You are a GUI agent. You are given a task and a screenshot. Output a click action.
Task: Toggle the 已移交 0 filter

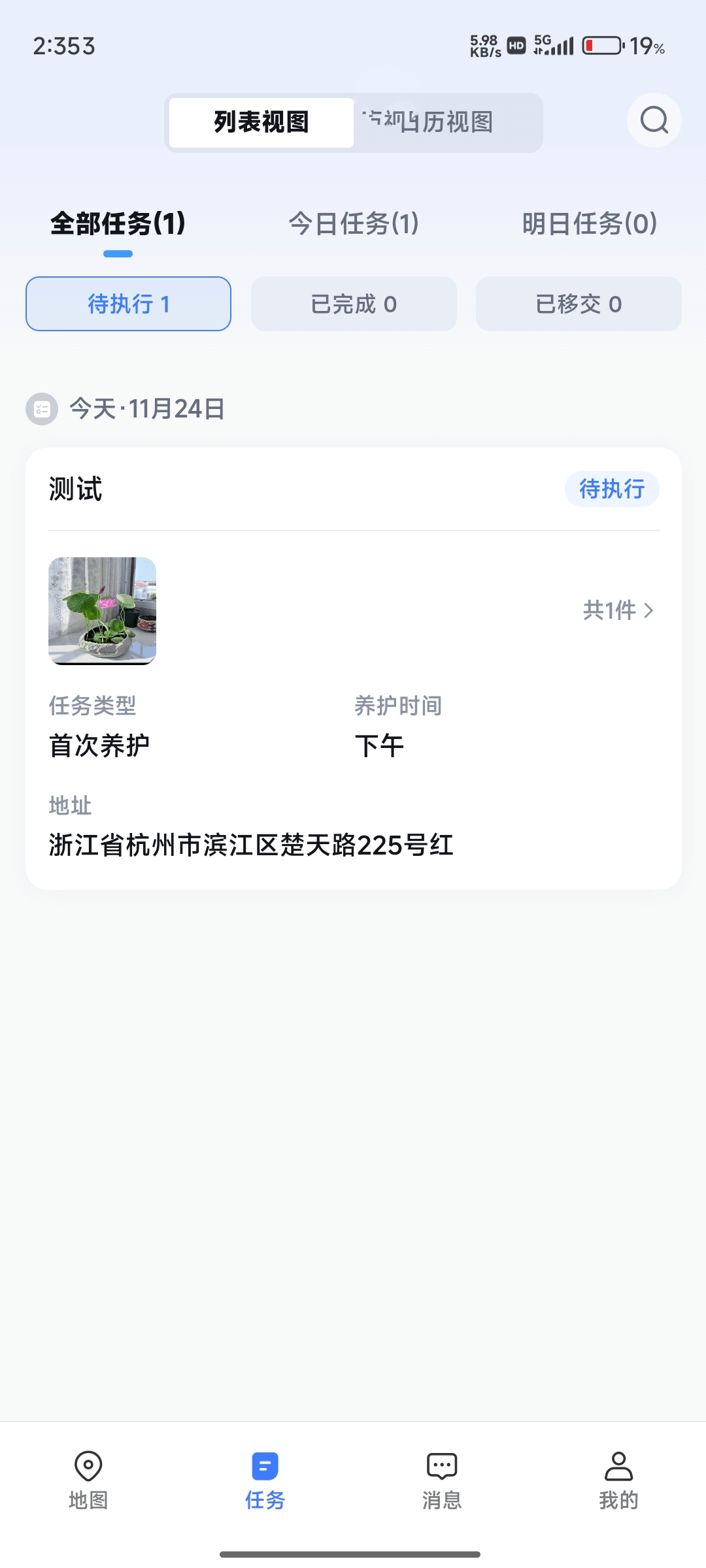[x=578, y=303]
